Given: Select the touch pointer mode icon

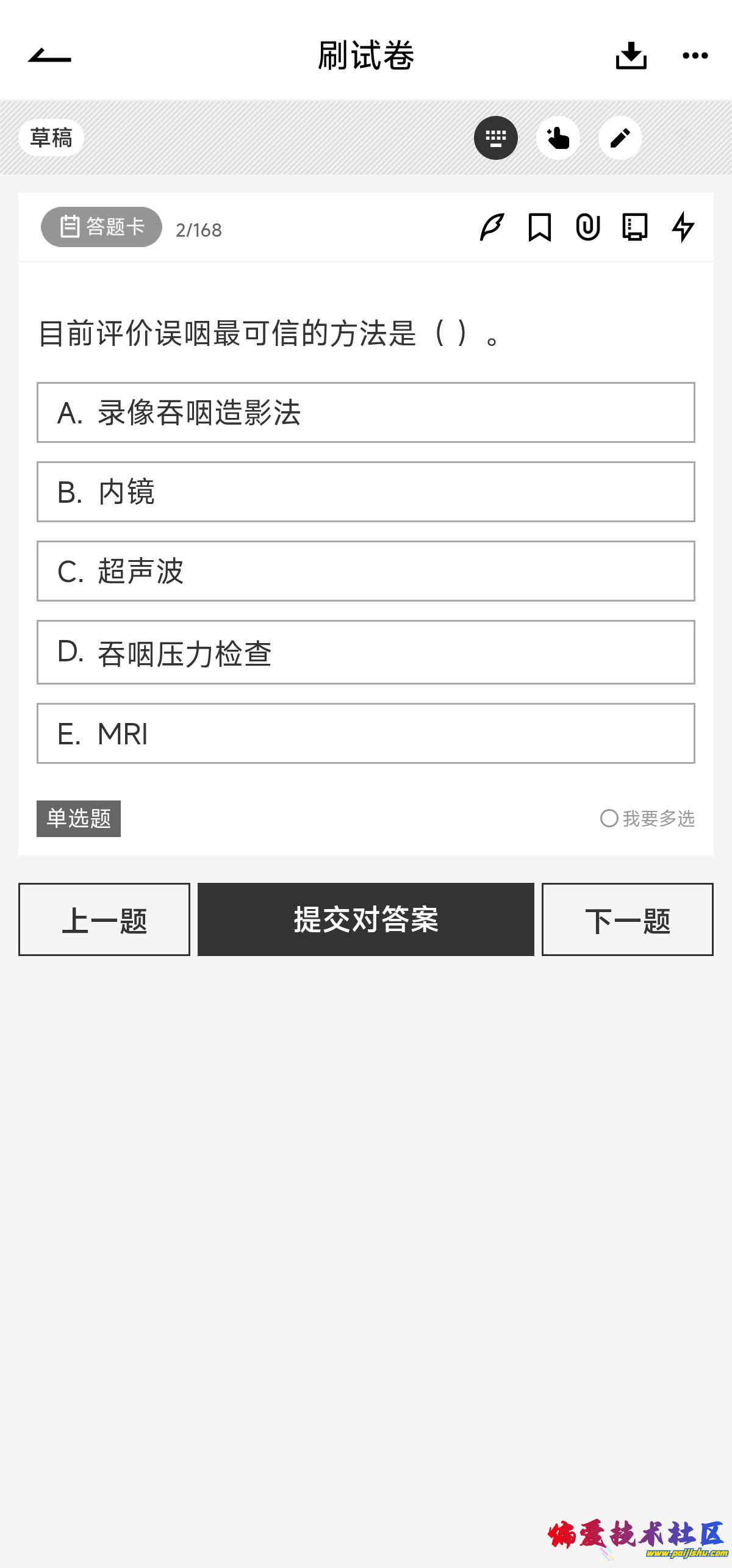Looking at the screenshot, I should pyautogui.click(x=558, y=138).
